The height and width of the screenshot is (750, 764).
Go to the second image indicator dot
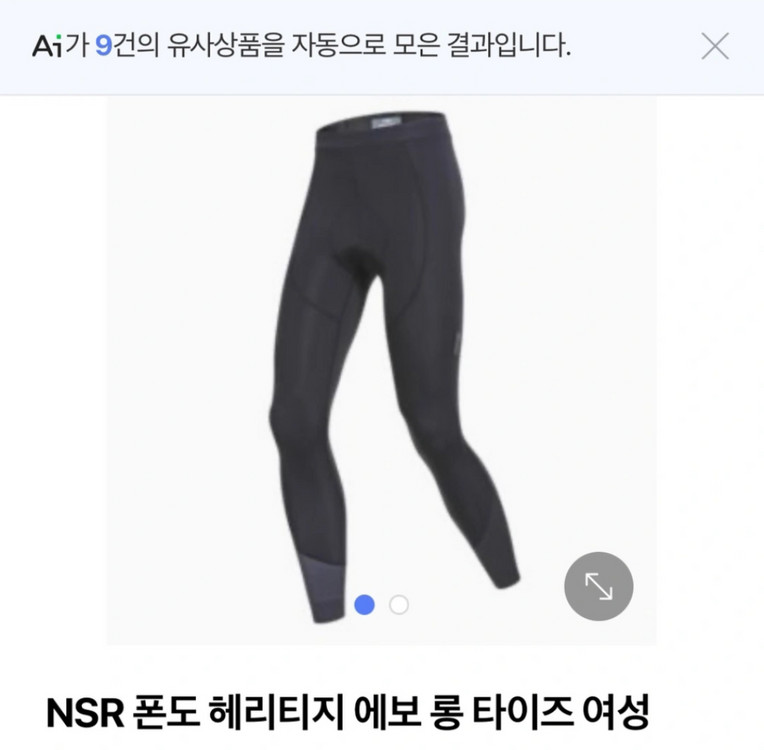[399, 605]
